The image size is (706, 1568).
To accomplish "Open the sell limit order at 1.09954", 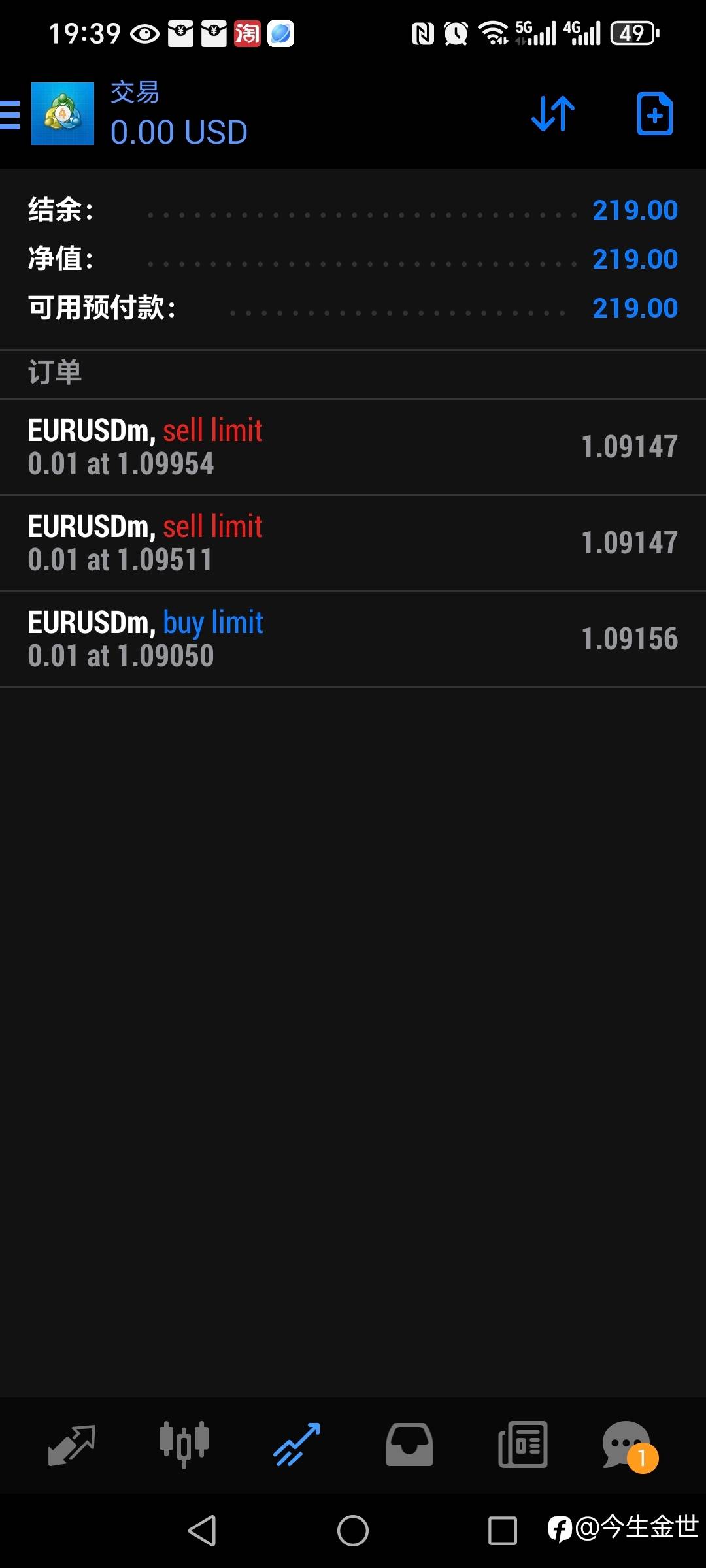I will pos(353,447).
